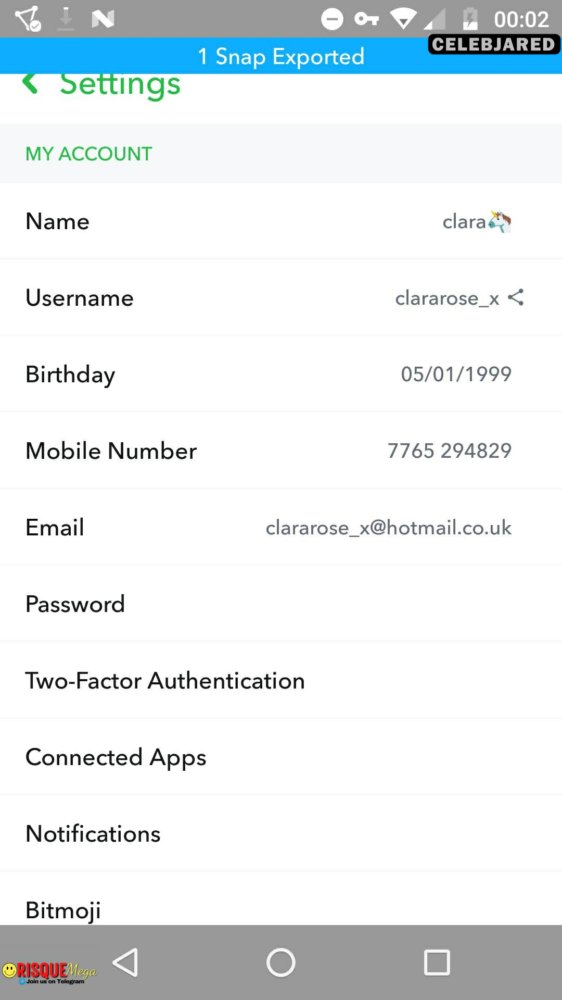Viewport: 562px width, 1000px height.
Task: Open the Name setting row
Action: (x=281, y=221)
